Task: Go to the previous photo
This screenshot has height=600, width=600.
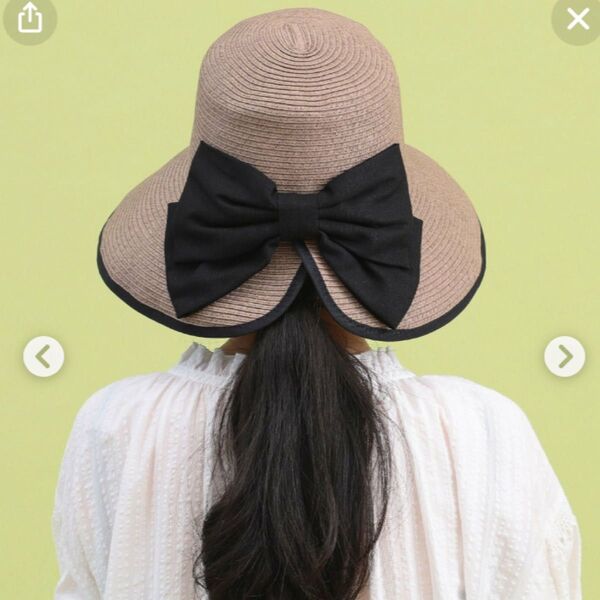Action: (x=44, y=356)
